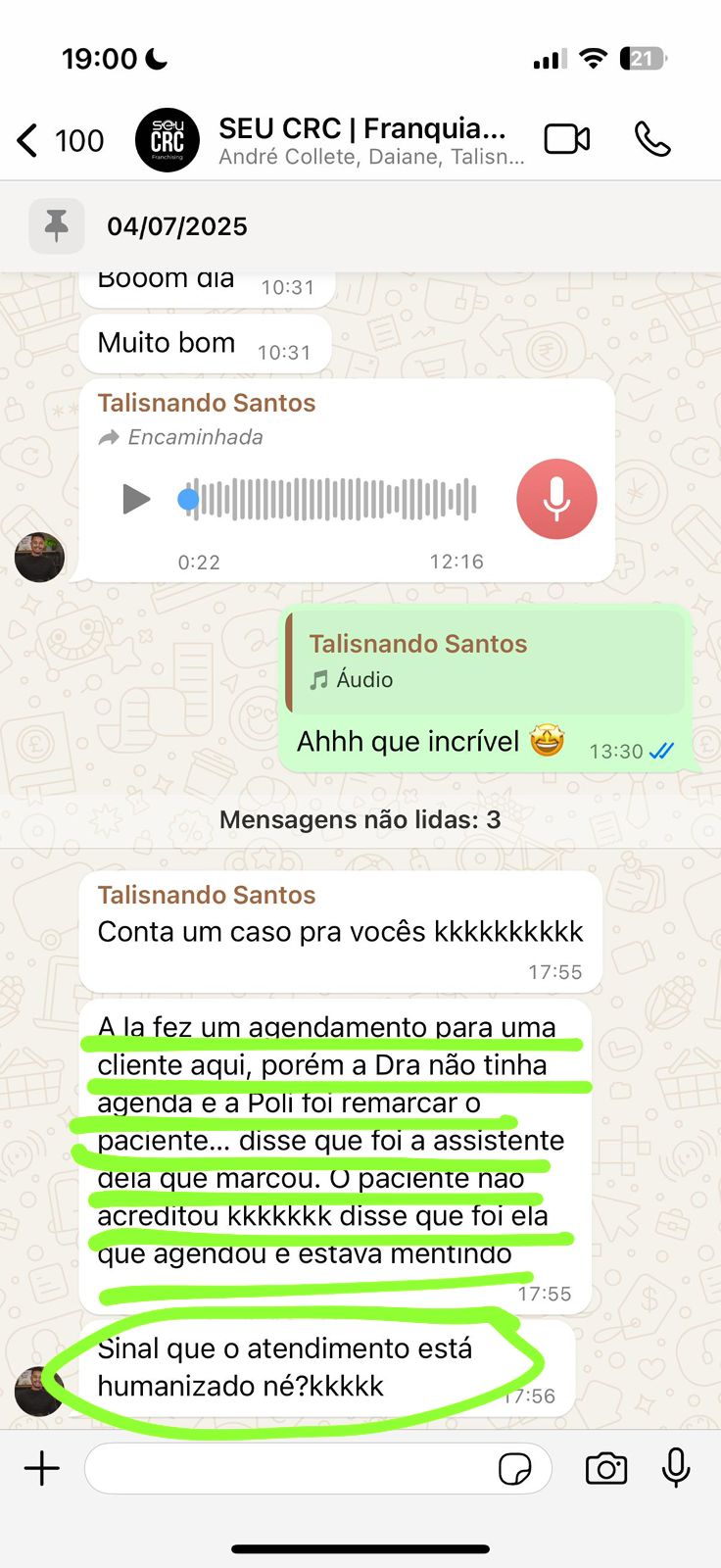The width and height of the screenshot is (721, 1568).
Task: Start a group video call
Action: click(x=567, y=140)
